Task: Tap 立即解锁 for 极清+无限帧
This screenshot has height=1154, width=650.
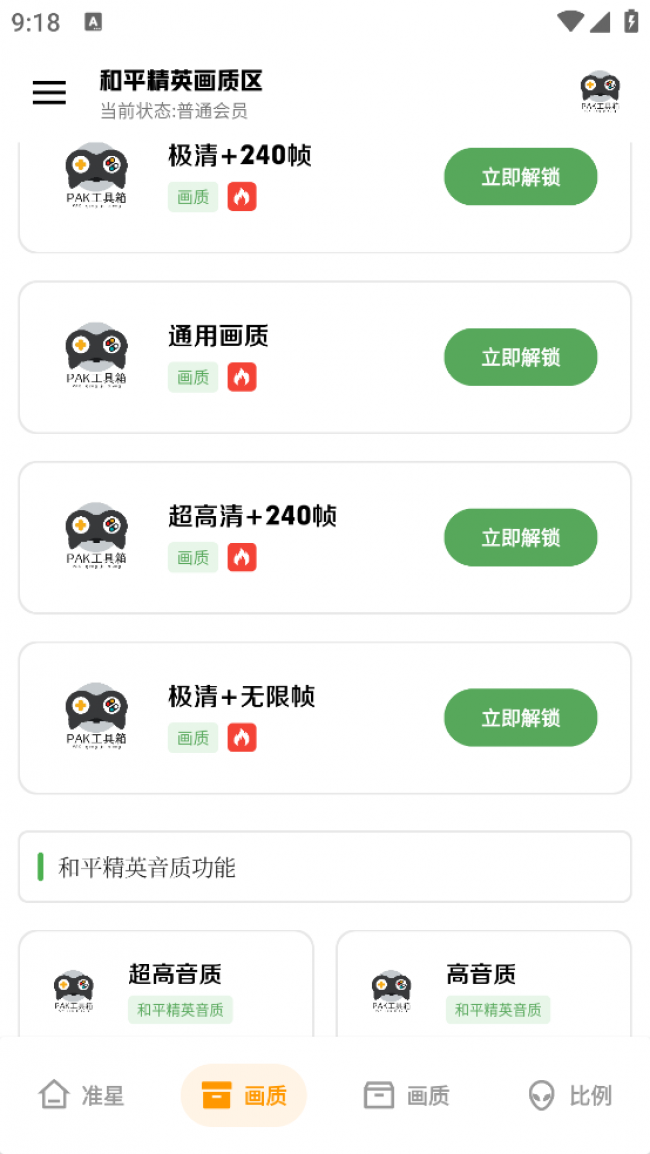Action: [520, 717]
